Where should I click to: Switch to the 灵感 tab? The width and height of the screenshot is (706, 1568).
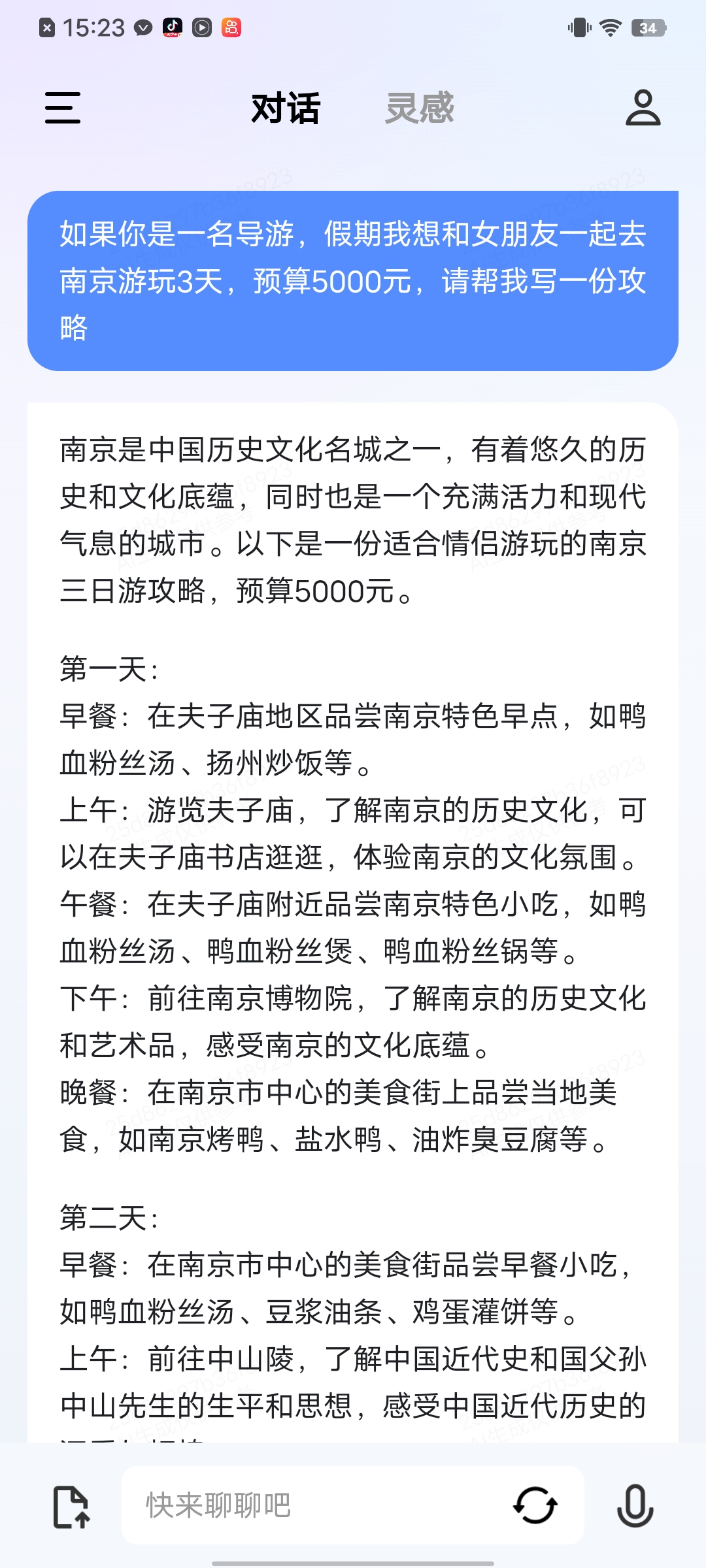click(x=419, y=108)
